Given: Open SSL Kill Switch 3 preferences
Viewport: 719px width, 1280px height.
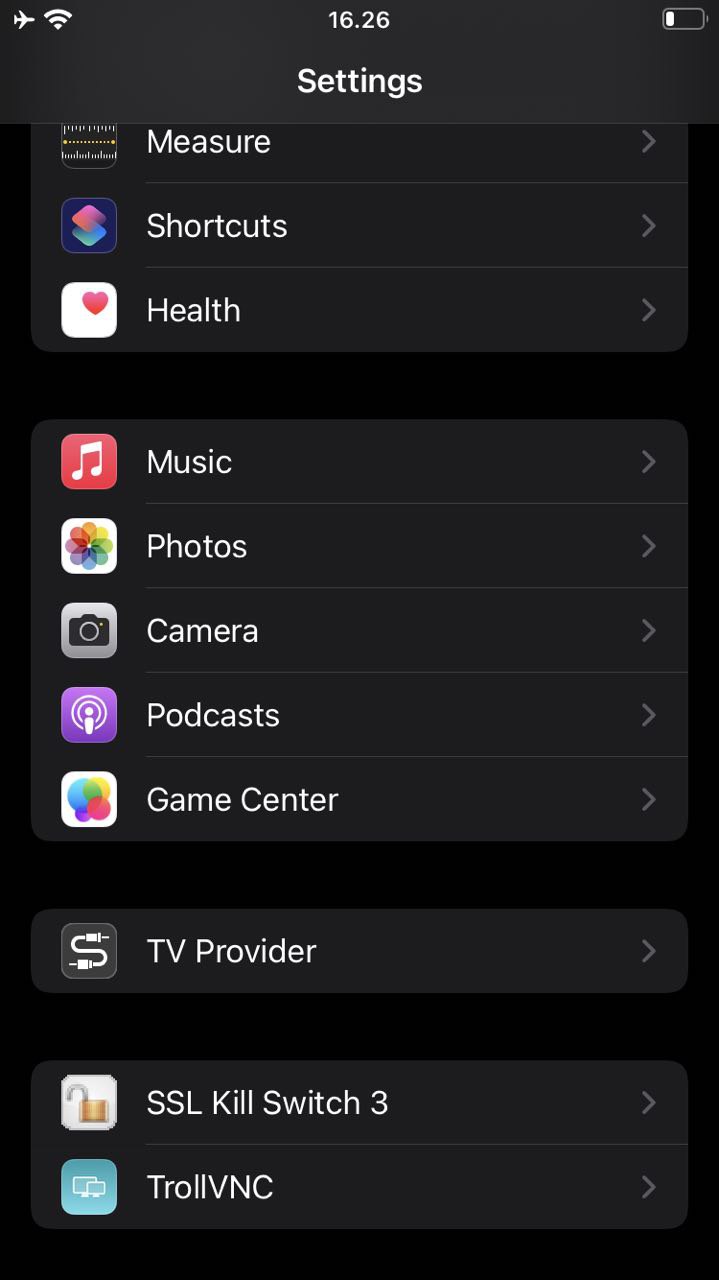Looking at the screenshot, I should point(359,1103).
